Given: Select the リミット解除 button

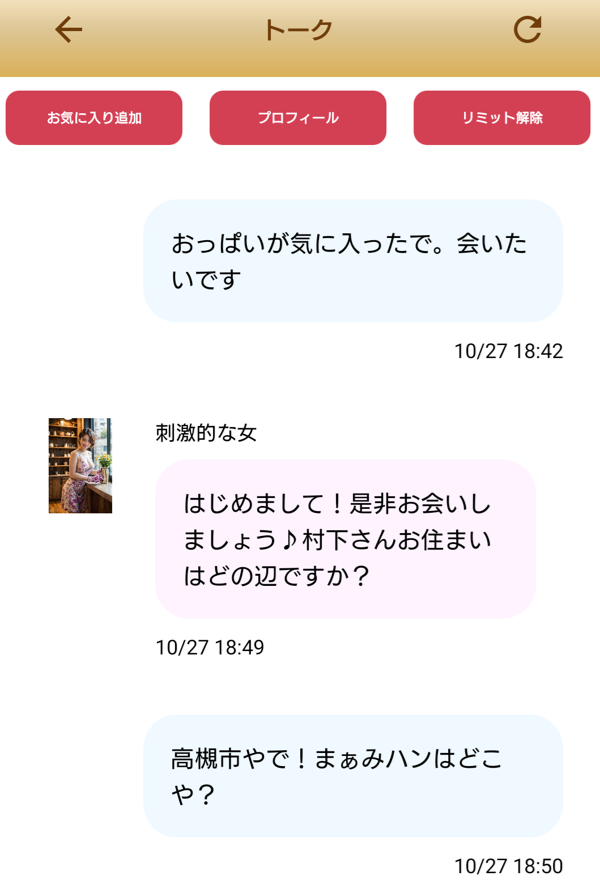Looking at the screenshot, I should 502,118.
